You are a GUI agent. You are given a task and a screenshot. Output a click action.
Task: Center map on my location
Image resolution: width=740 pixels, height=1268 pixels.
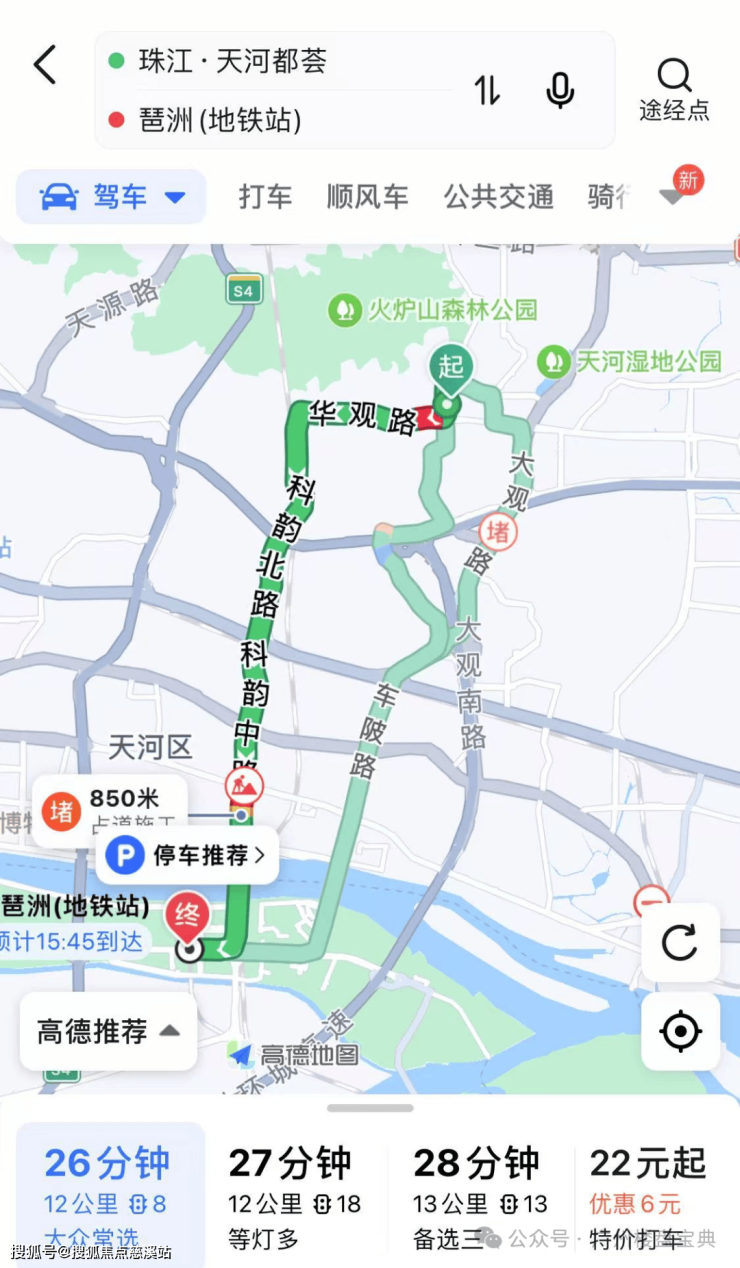[x=680, y=1031]
